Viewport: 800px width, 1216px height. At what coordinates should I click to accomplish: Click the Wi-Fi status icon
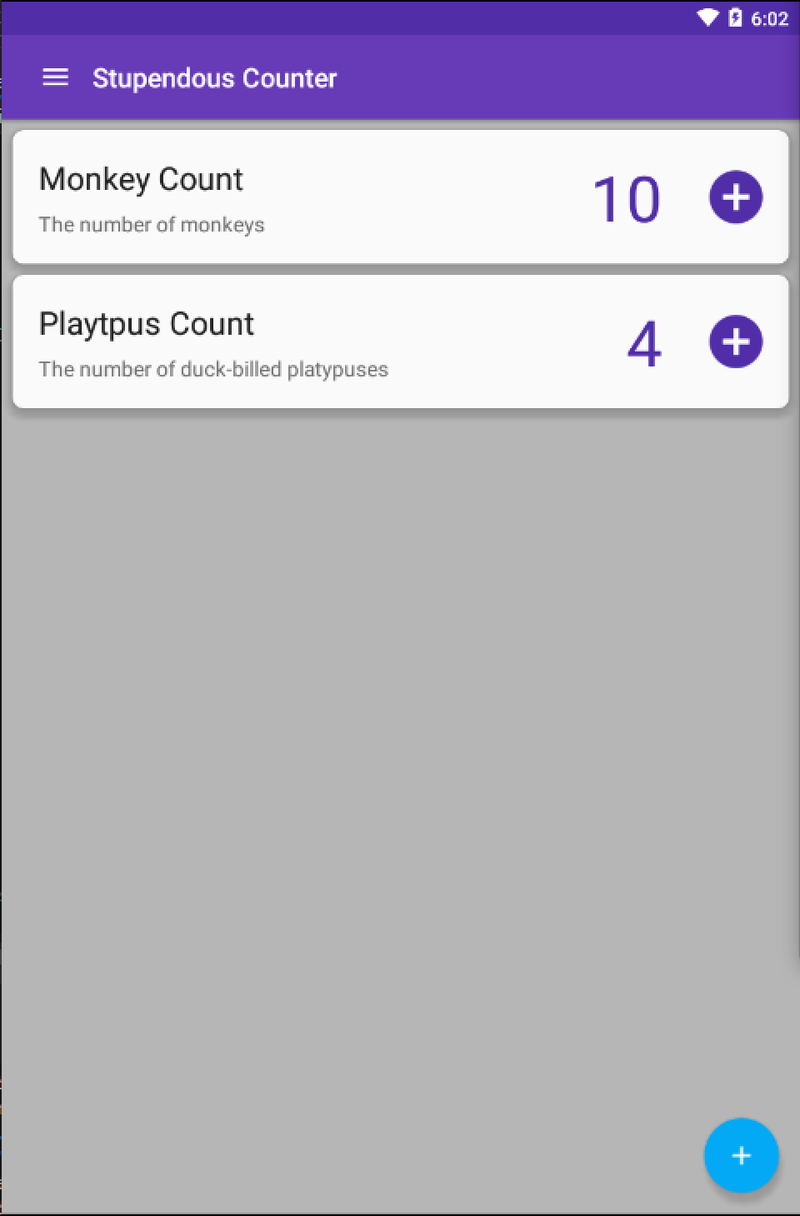710,17
